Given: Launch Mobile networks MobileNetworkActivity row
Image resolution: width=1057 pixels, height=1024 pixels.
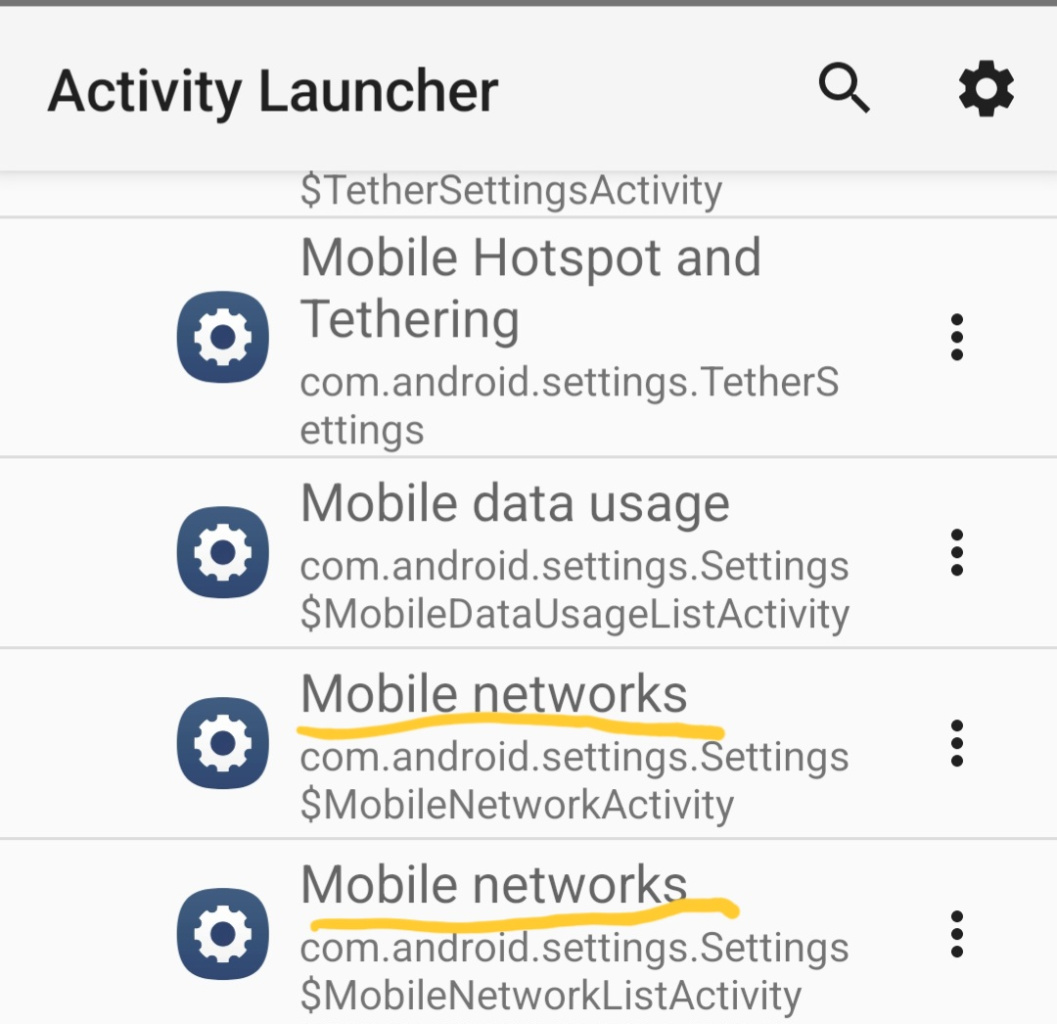Looking at the screenshot, I should coord(530,745).
